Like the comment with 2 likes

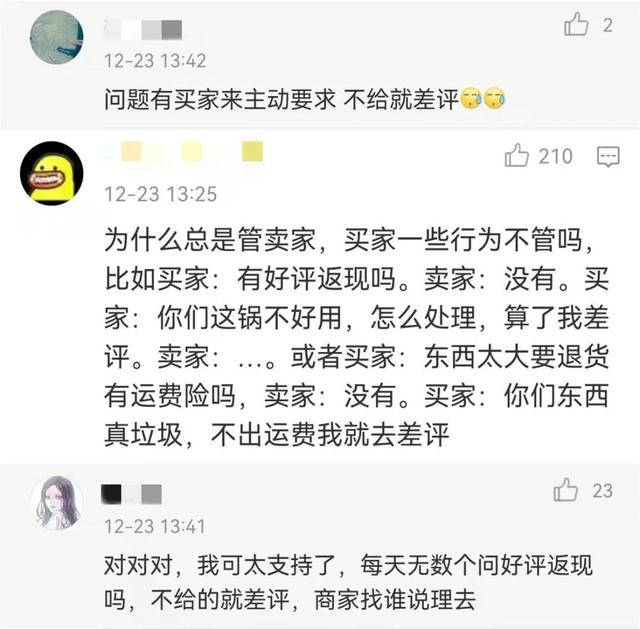click(576, 25)
